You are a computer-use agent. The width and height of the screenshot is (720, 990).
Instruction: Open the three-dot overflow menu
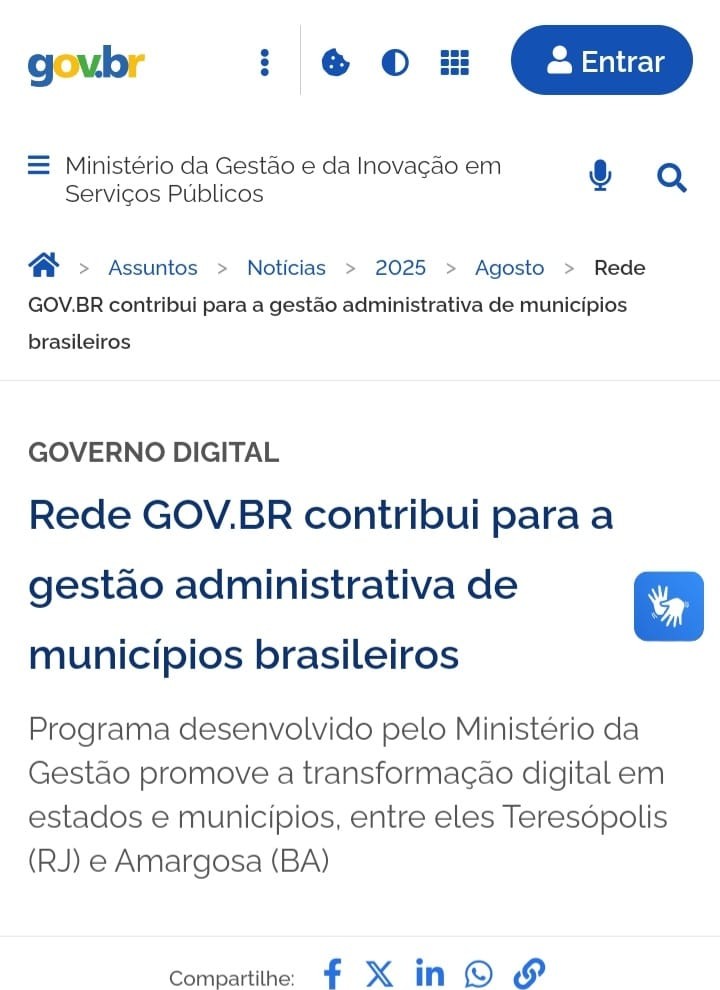click(264, 62)
